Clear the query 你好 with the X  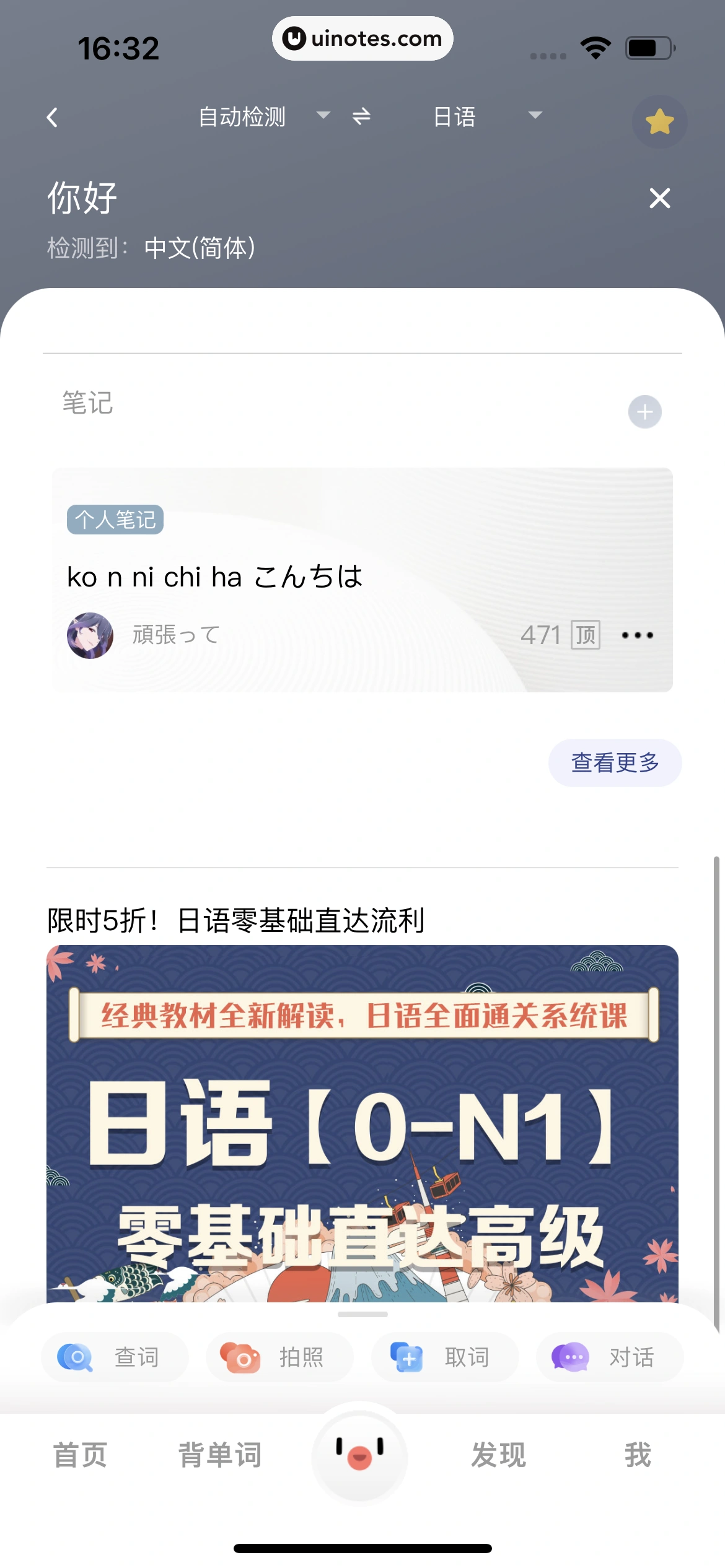[x=659, y=198]
